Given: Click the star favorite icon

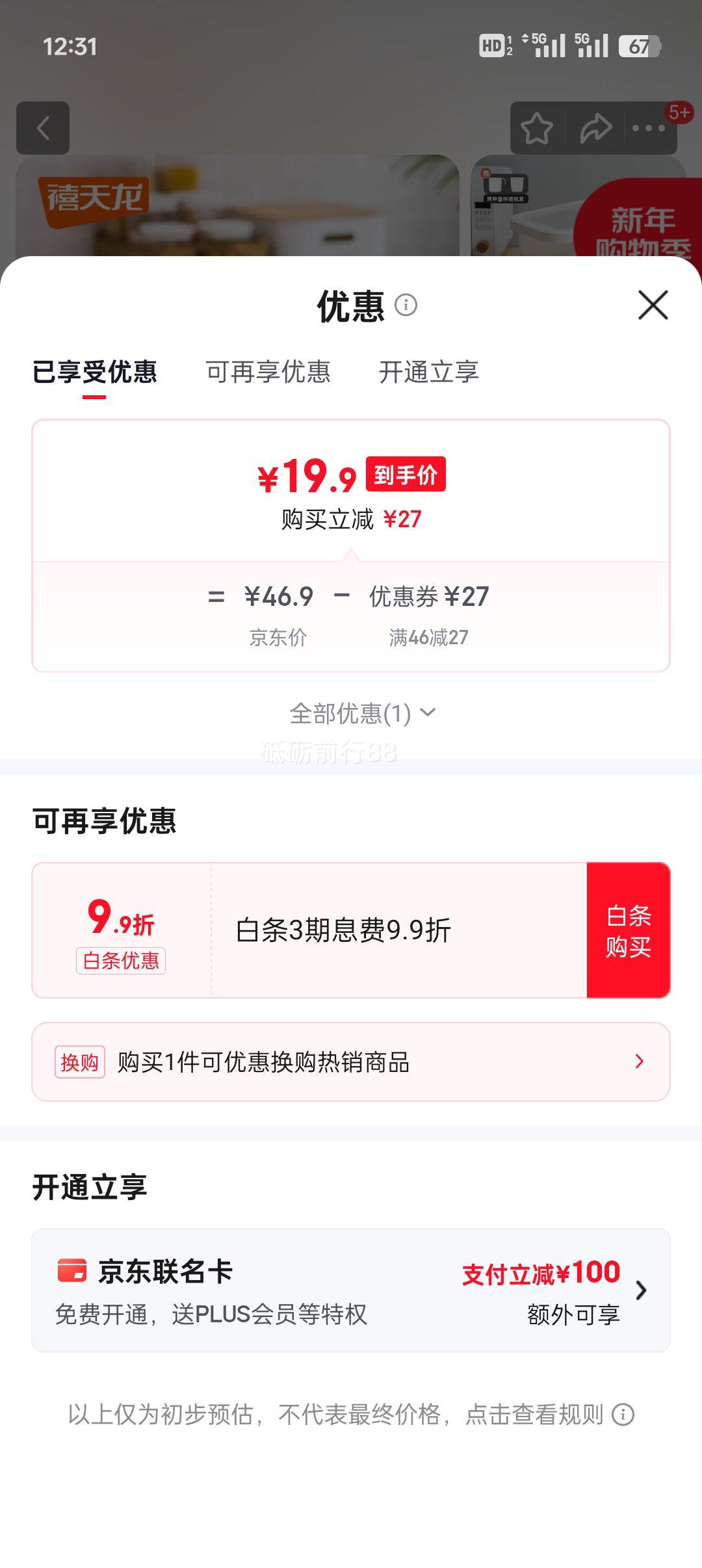Looking at the screenshot, I should click(537, 128).
